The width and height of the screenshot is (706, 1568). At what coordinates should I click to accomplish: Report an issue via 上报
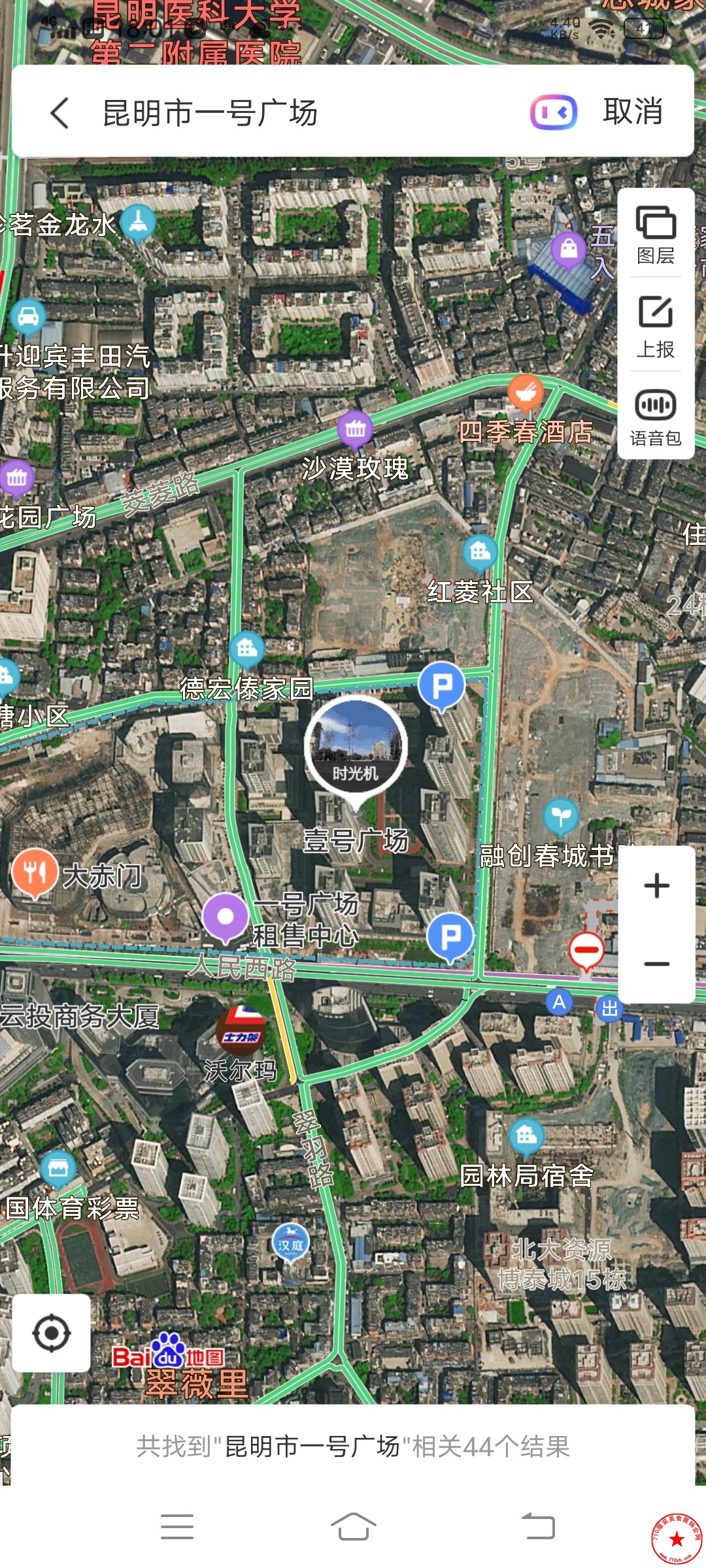tap(656, 327)
